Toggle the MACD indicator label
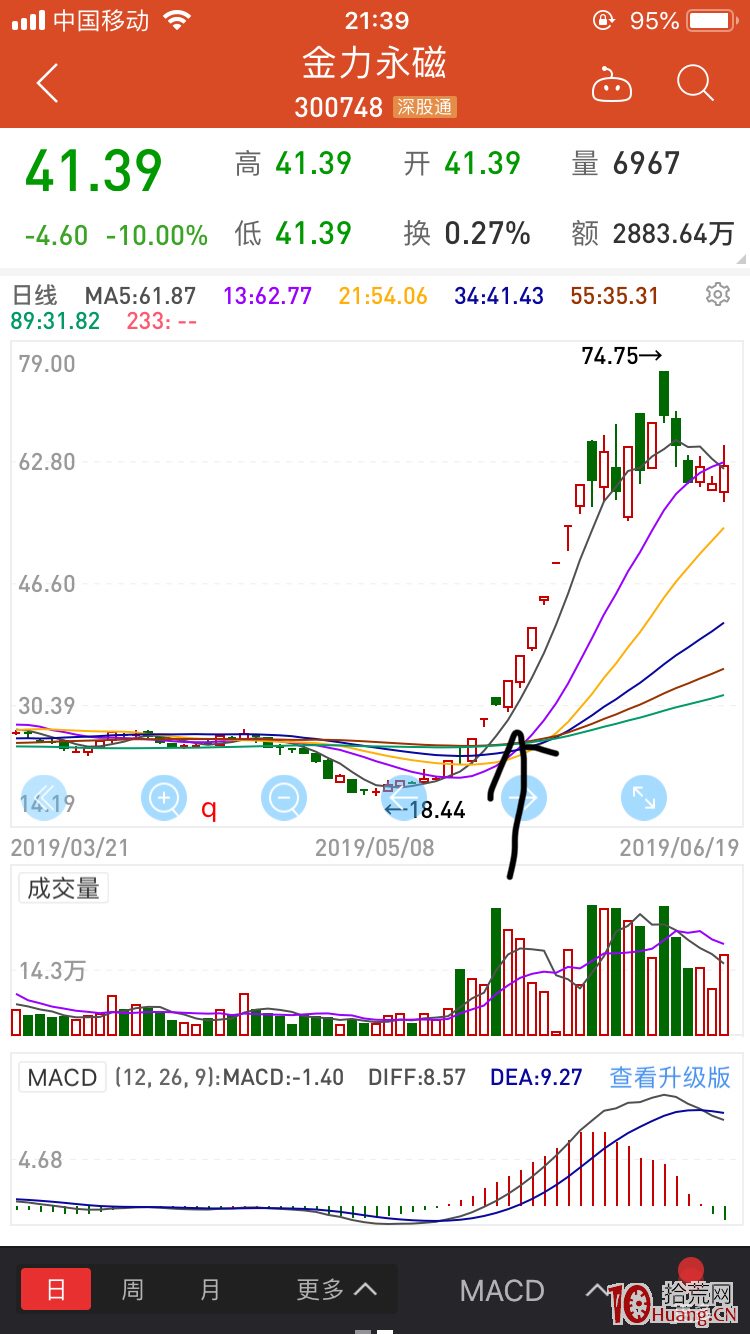 coord(64,1077)
